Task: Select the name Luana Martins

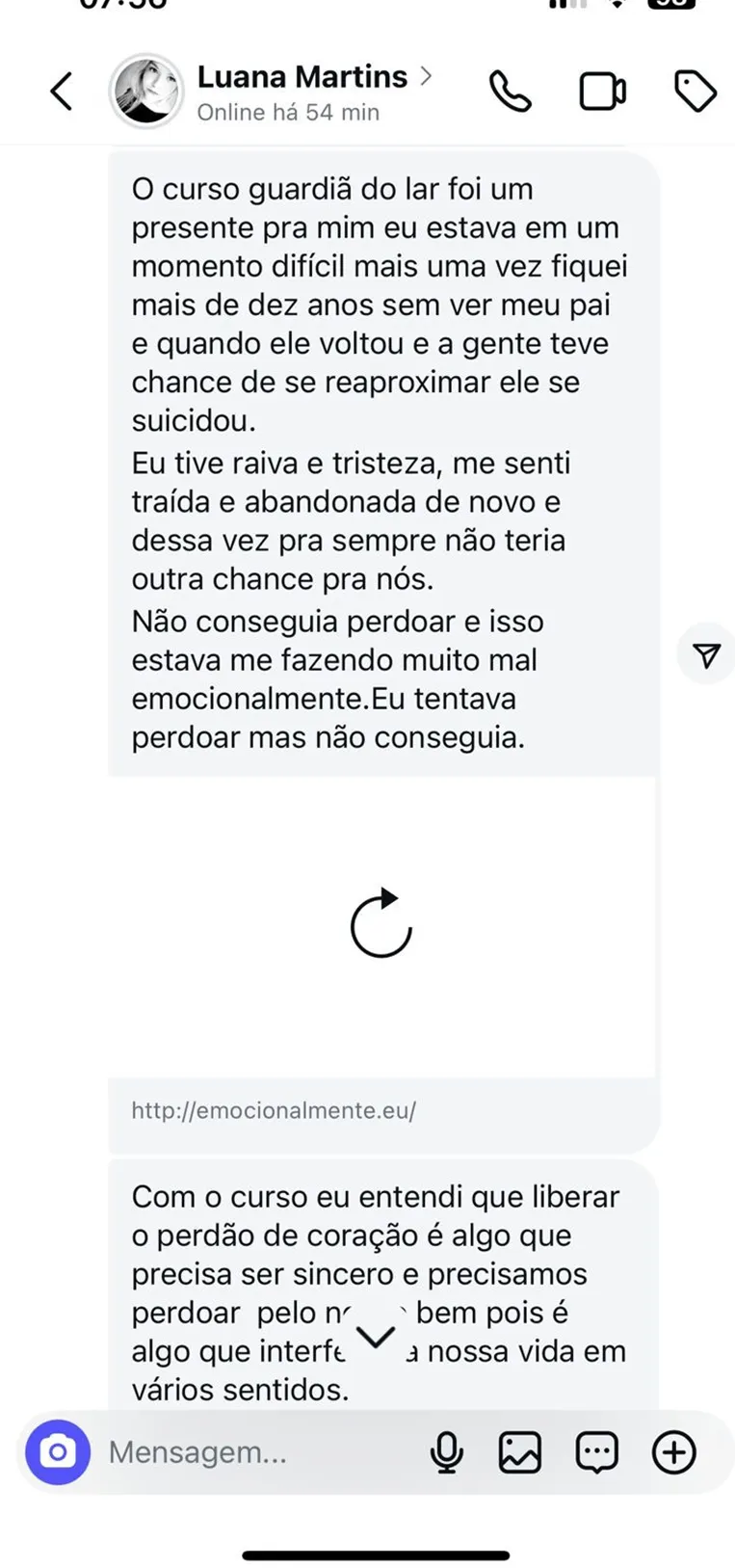Action: tap(302, 77)
